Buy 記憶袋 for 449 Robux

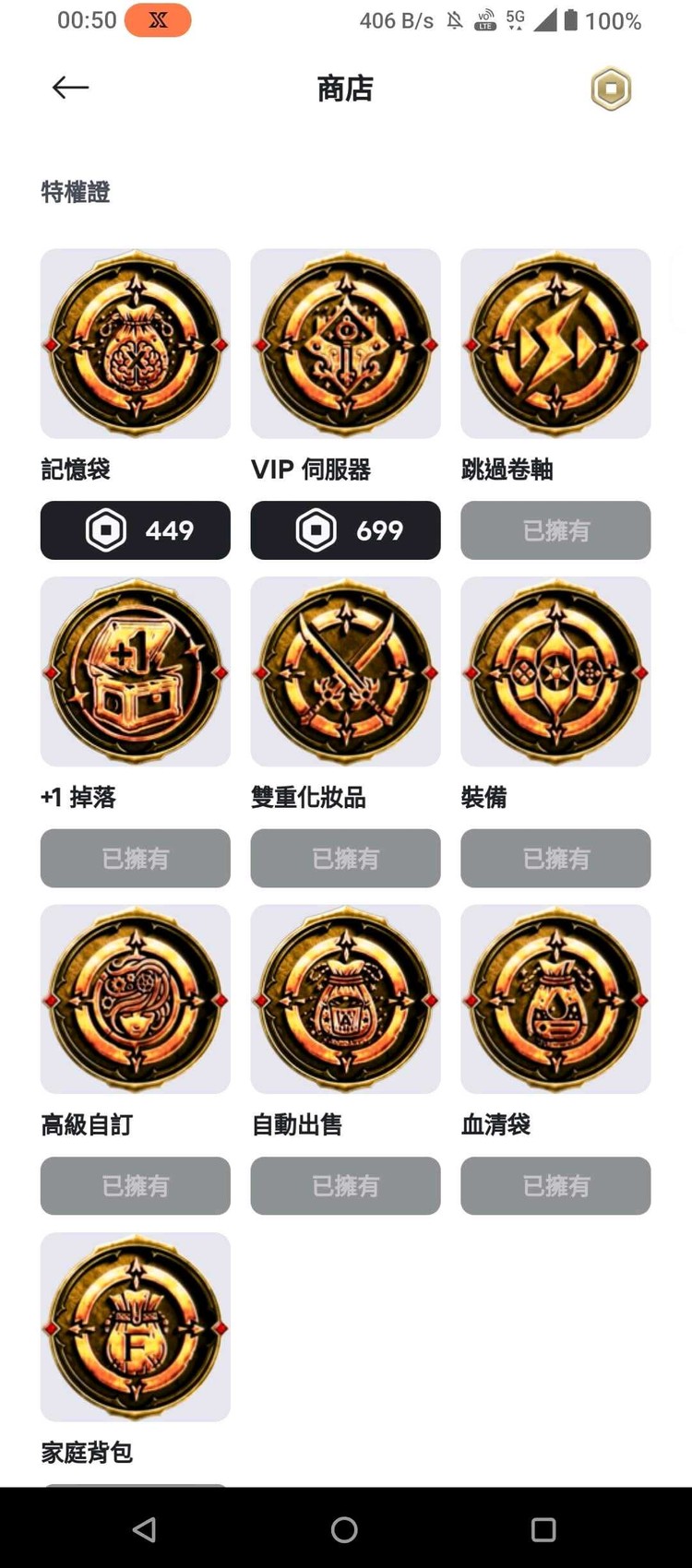pyautogui.click(x=136, y=530)
